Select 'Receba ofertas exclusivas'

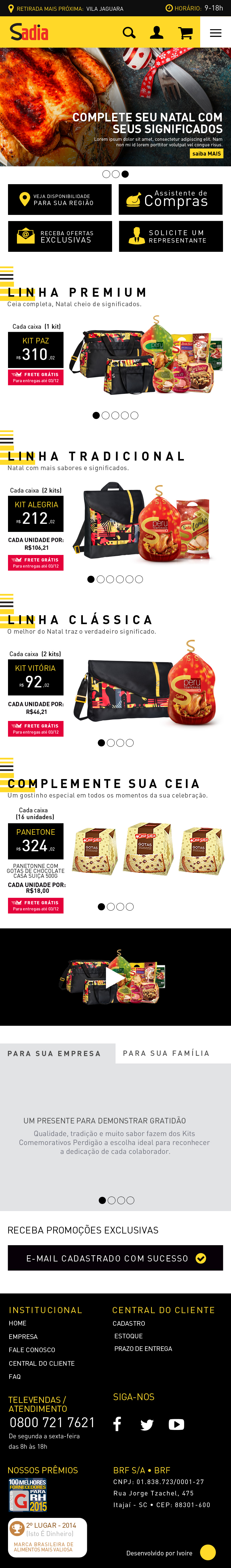60,236
